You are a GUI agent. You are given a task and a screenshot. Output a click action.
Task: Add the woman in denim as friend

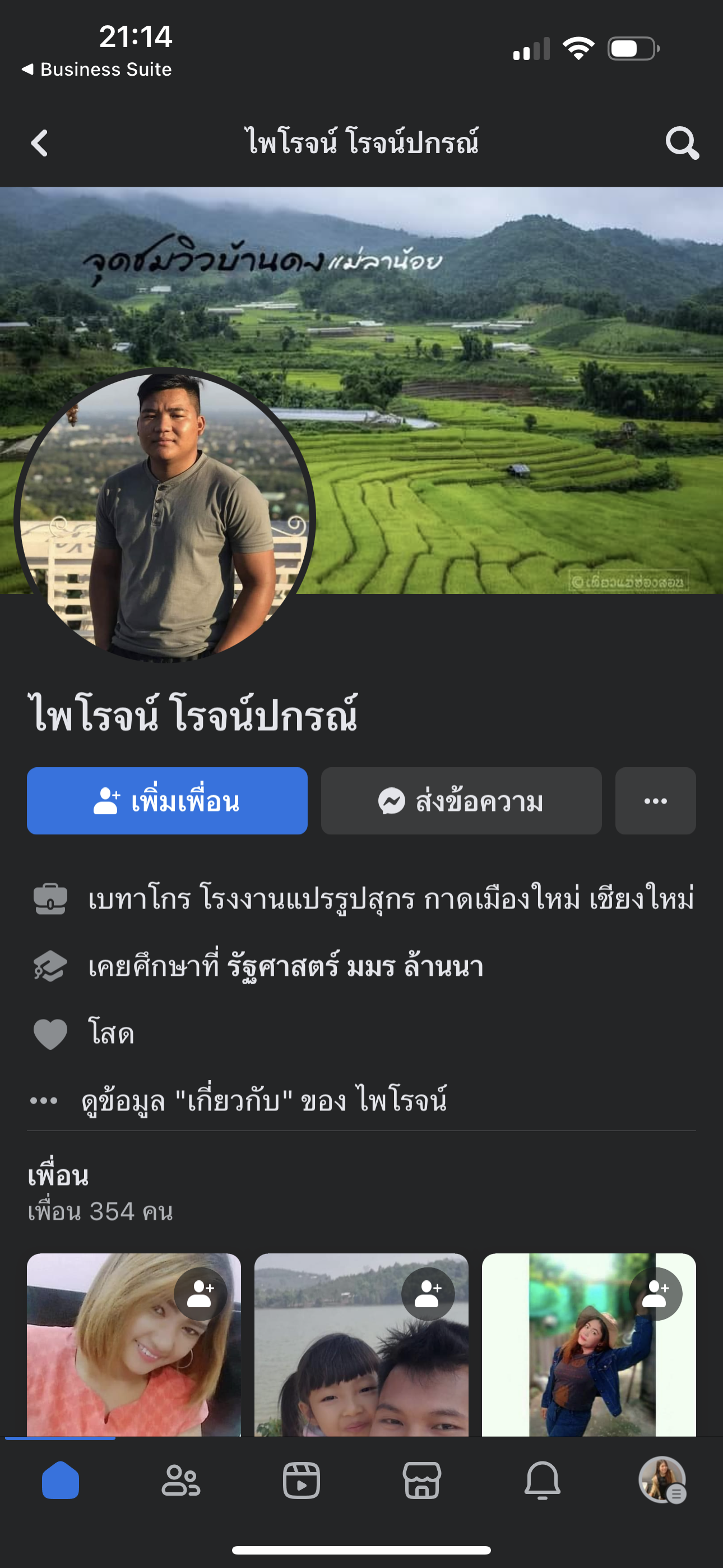[x=655, y=1293]
